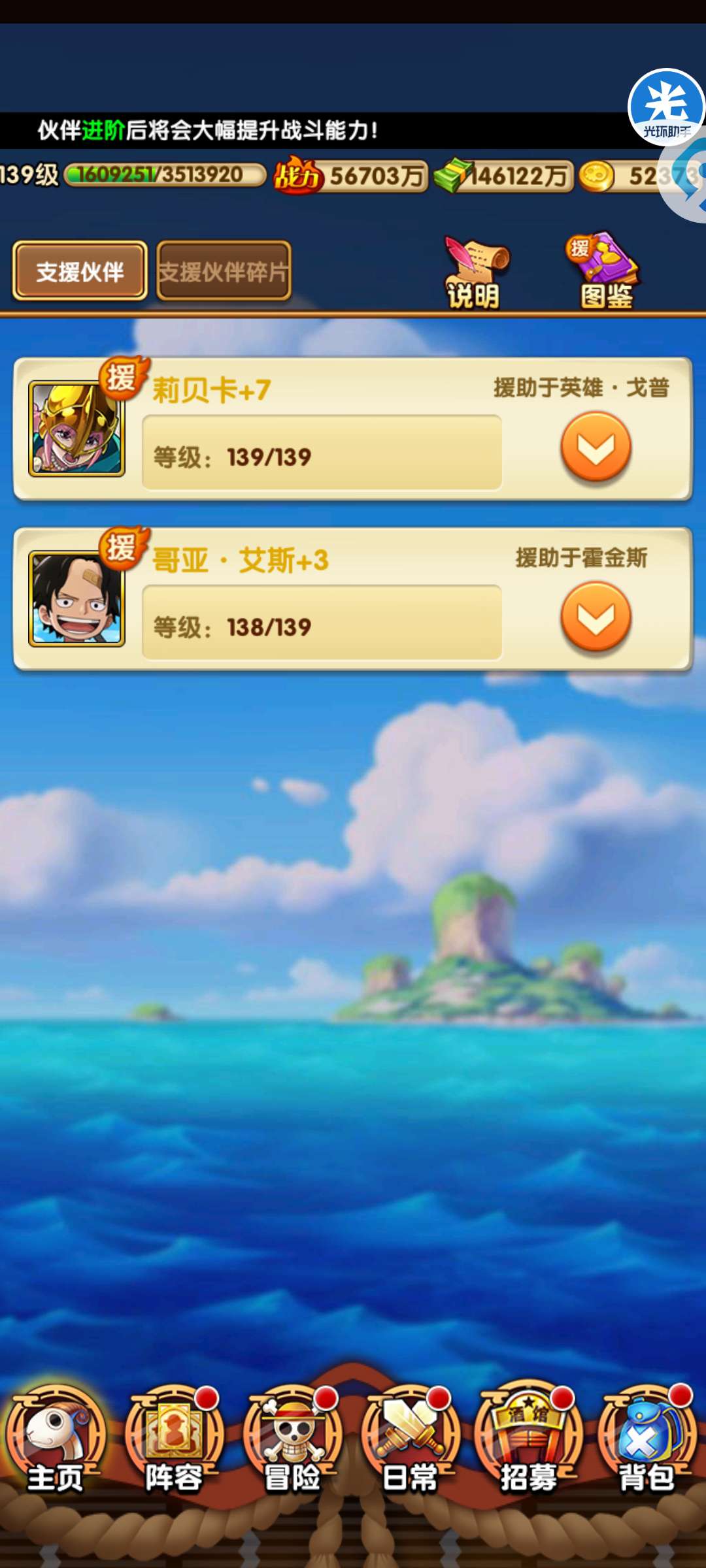Tap the 莉贝卡 character portrait
This screenshot has width=706, height=1568.
[76, 428]
